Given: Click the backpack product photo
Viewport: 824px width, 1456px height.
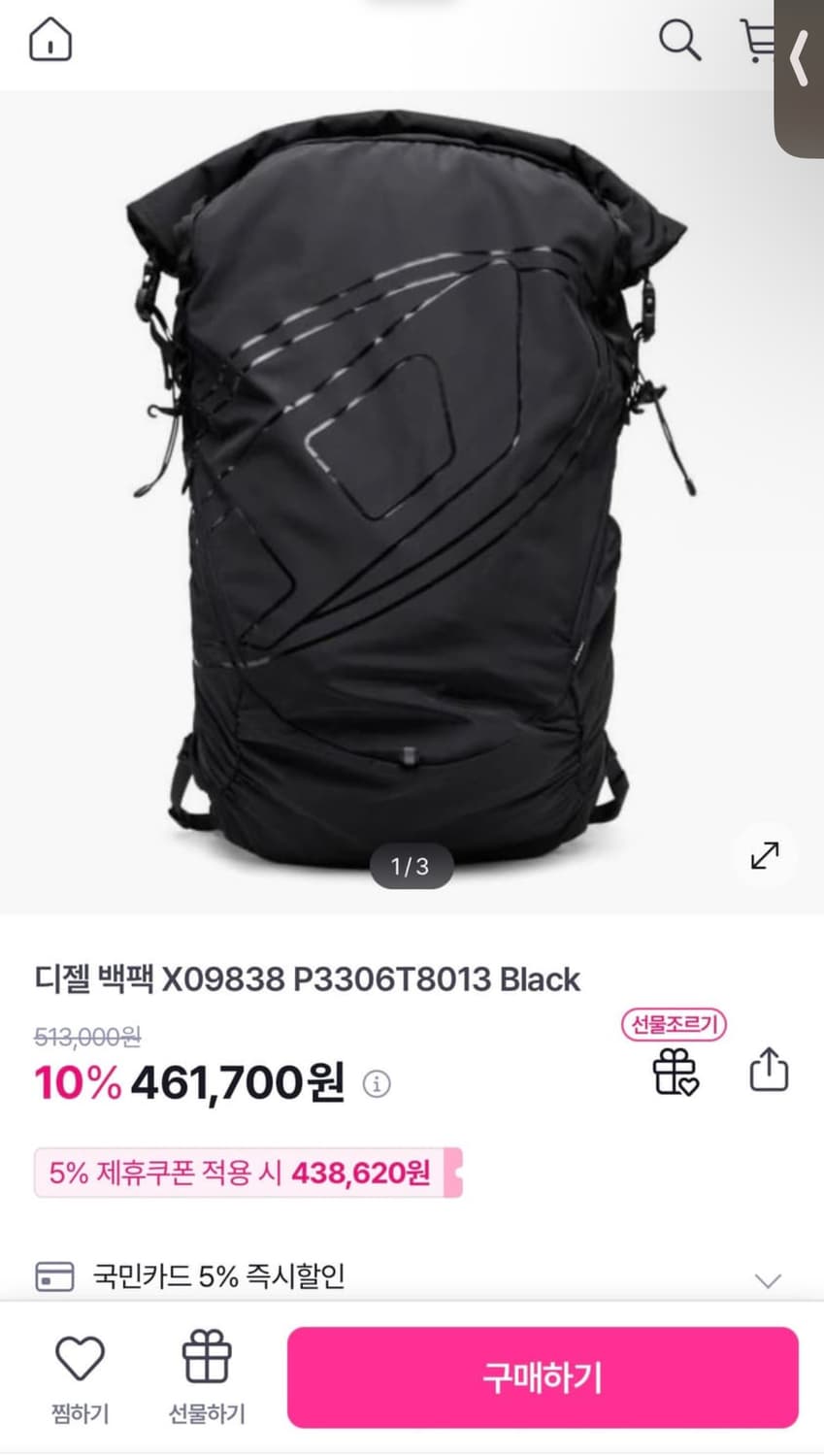Looking at the screenshot, I should click(x=412, y=485).
